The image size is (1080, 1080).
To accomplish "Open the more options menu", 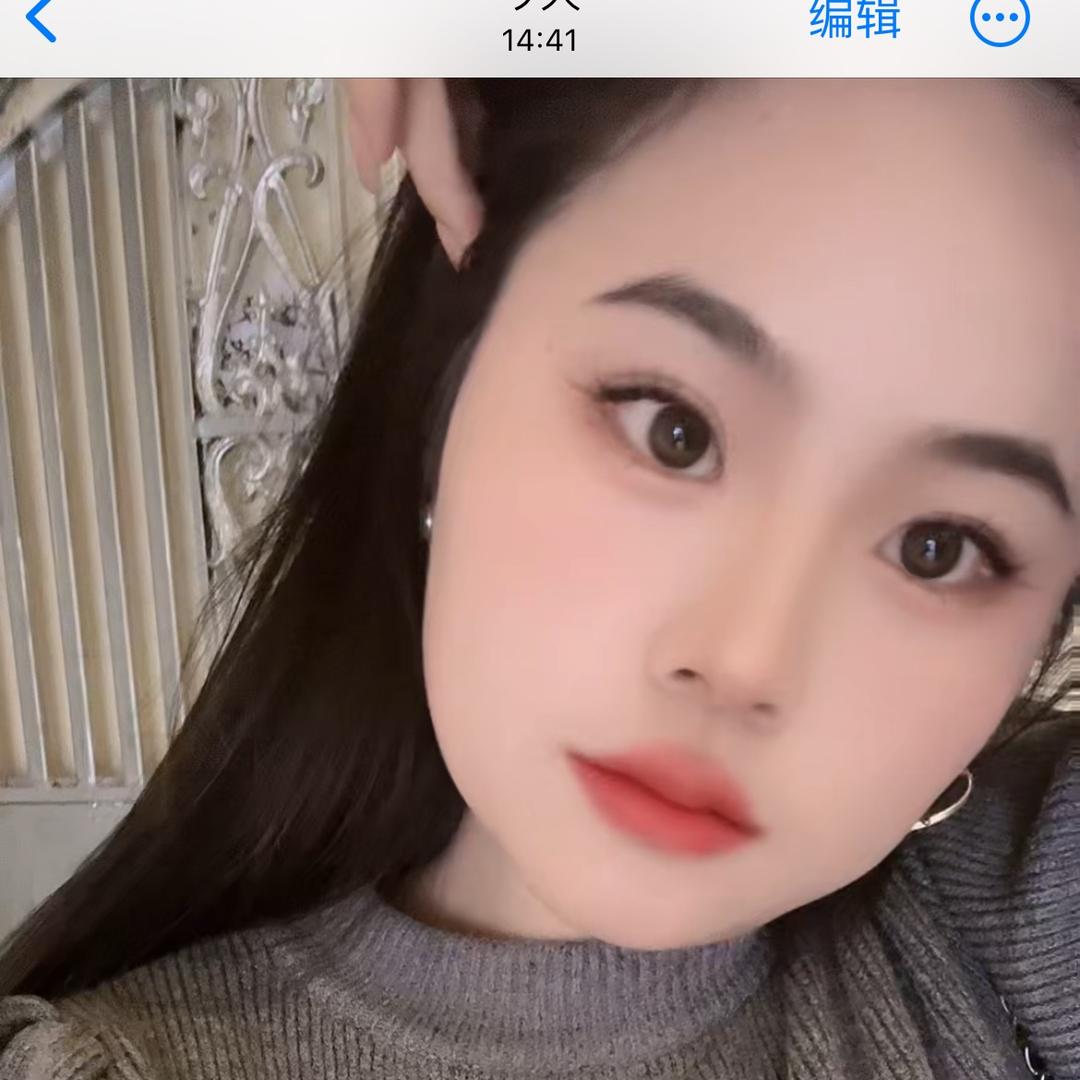I will pos(999,20).
